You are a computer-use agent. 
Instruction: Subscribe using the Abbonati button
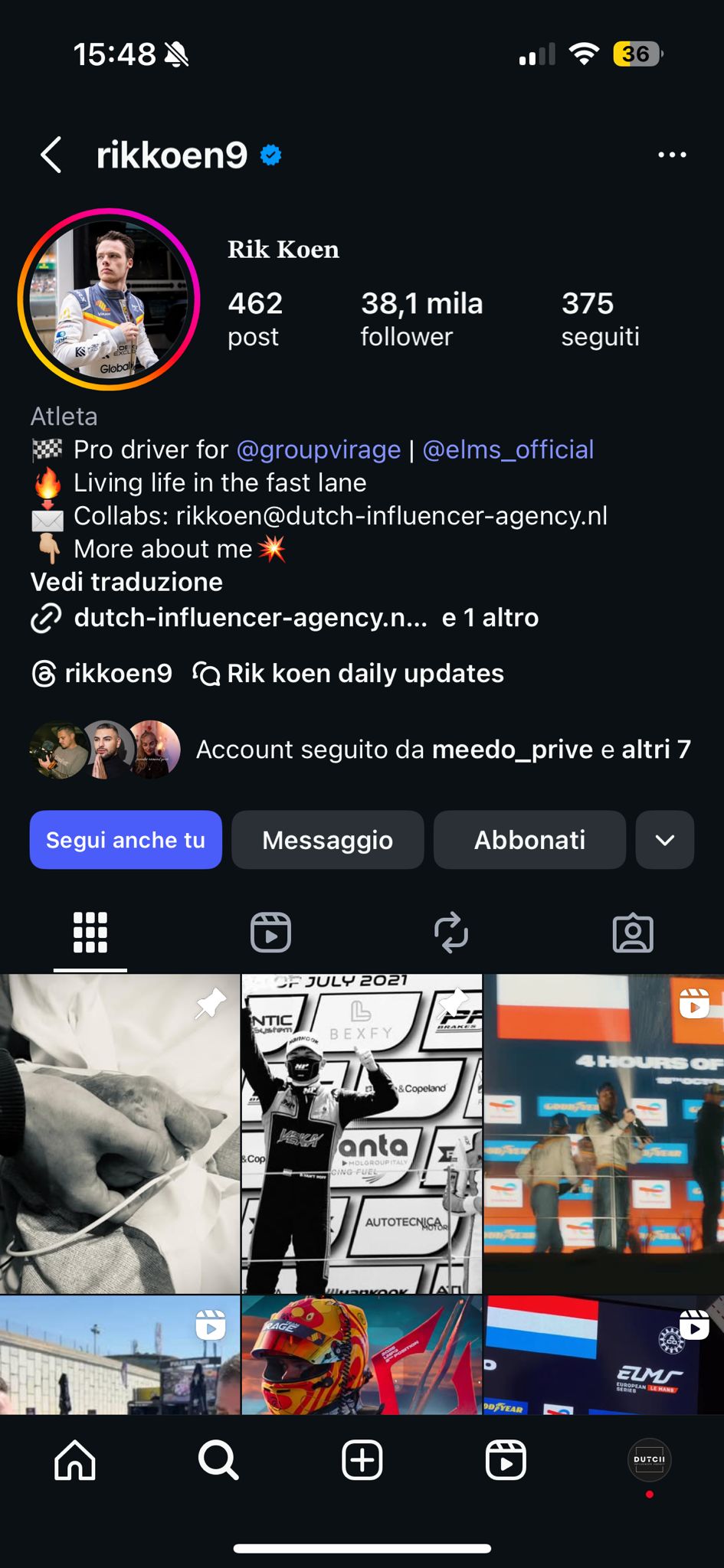coord(529,840)
